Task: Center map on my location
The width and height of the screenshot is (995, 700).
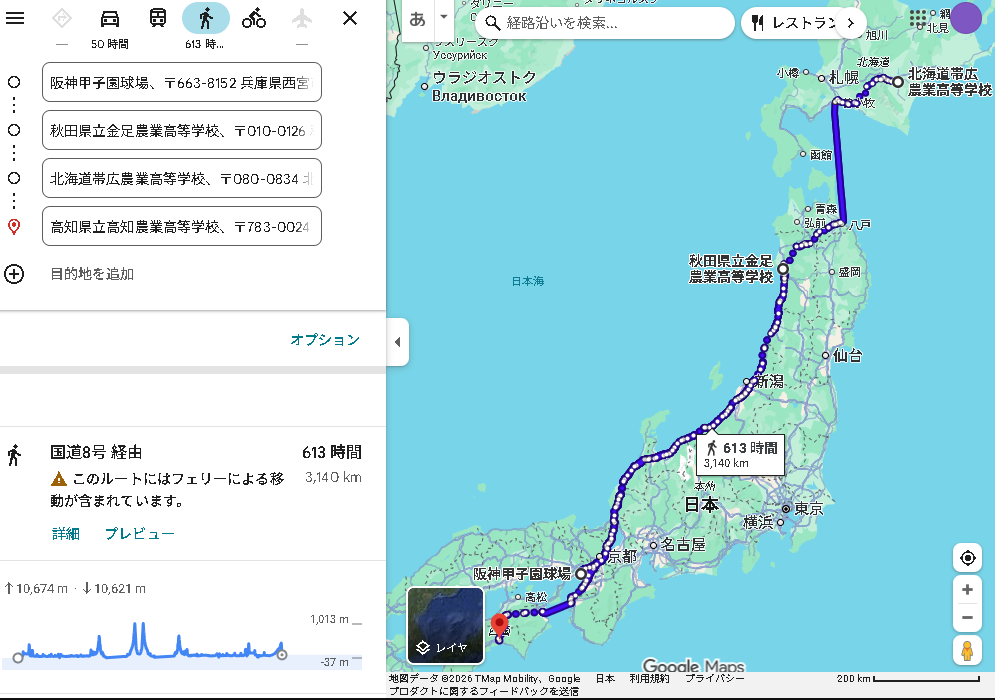Action: coord(967,558)
